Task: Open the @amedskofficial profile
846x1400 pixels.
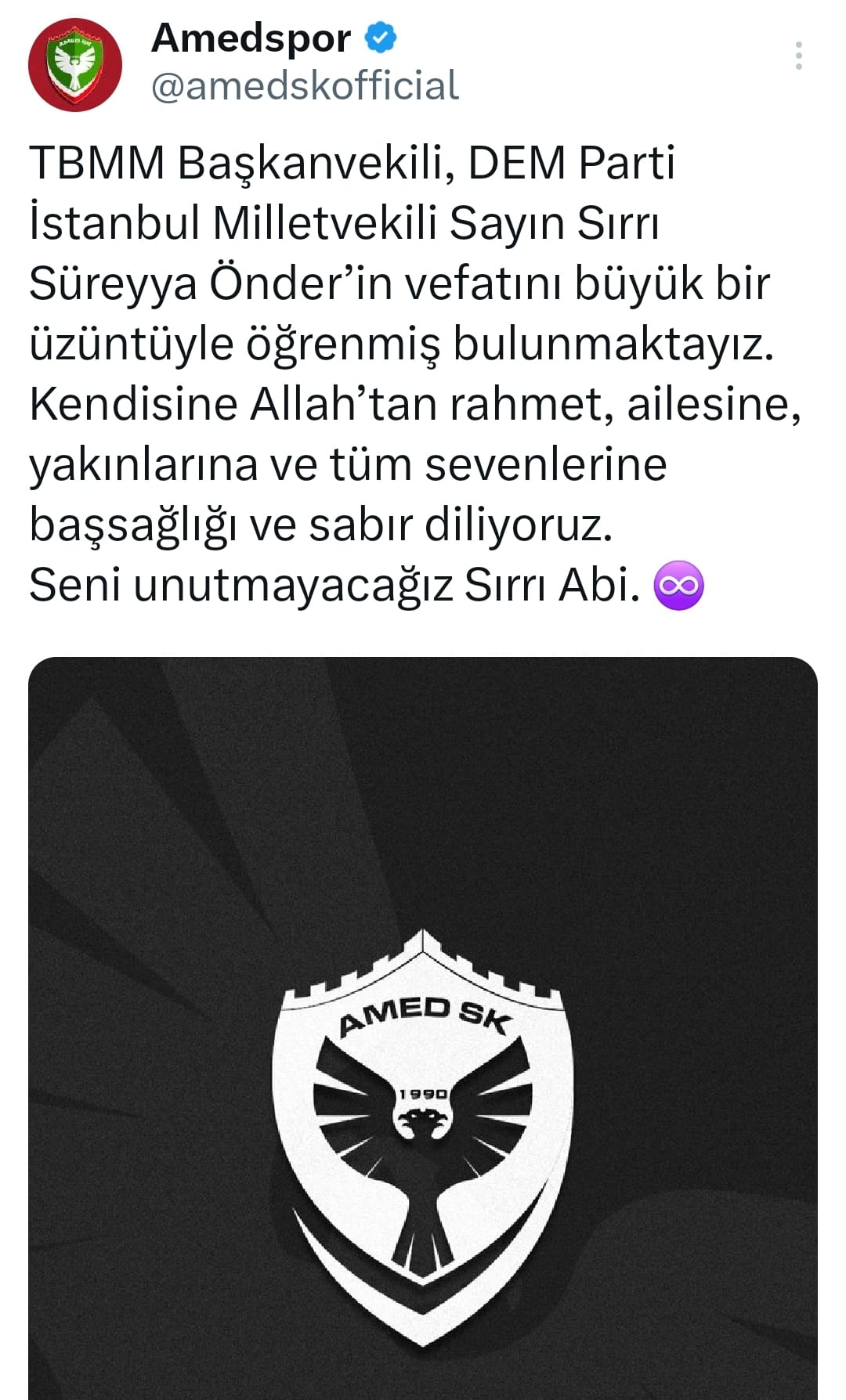Action: pos(304,86)
